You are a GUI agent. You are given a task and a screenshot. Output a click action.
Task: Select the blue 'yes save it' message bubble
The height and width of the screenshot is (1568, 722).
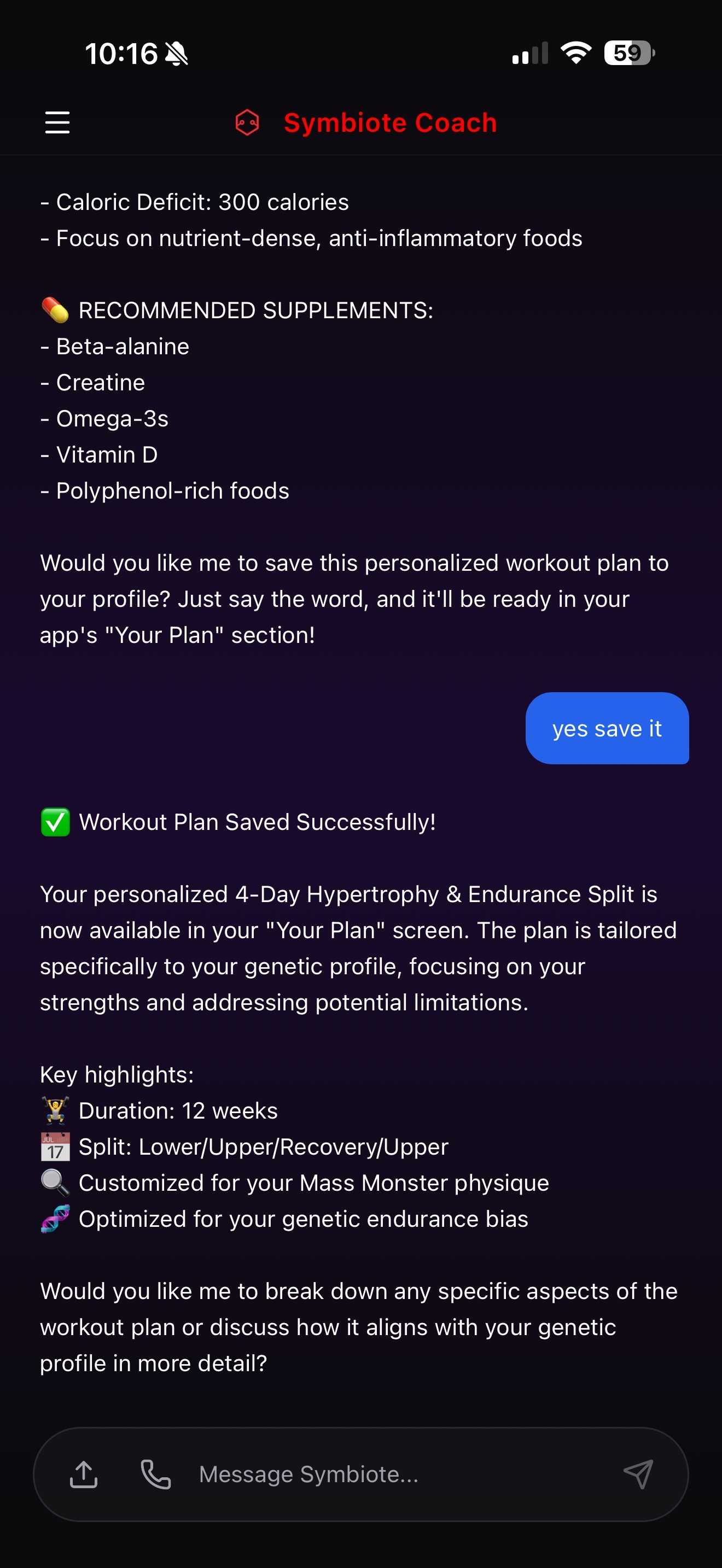607,728
